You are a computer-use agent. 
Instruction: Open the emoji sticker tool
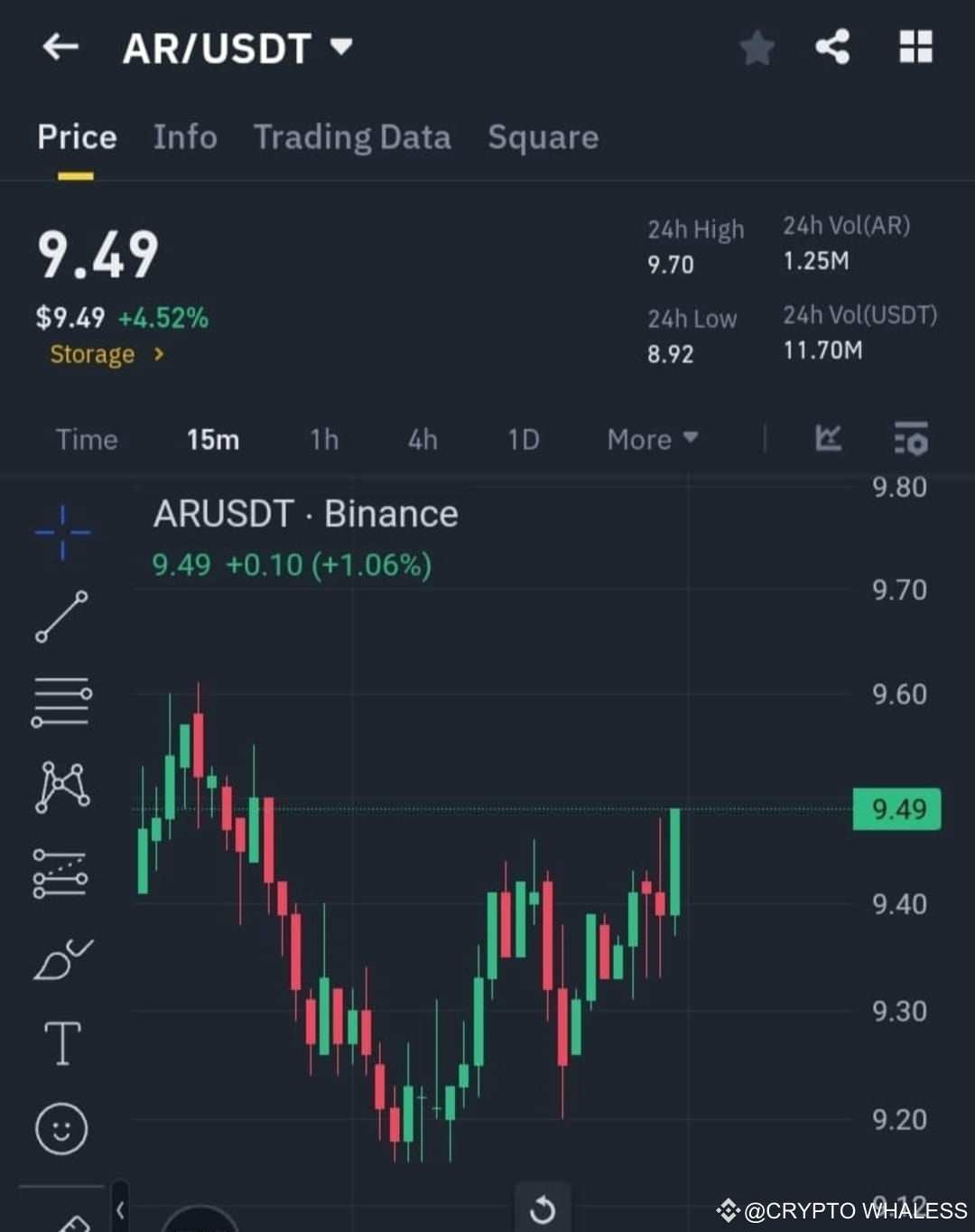pyautogui.click(x=61, y=1129)
